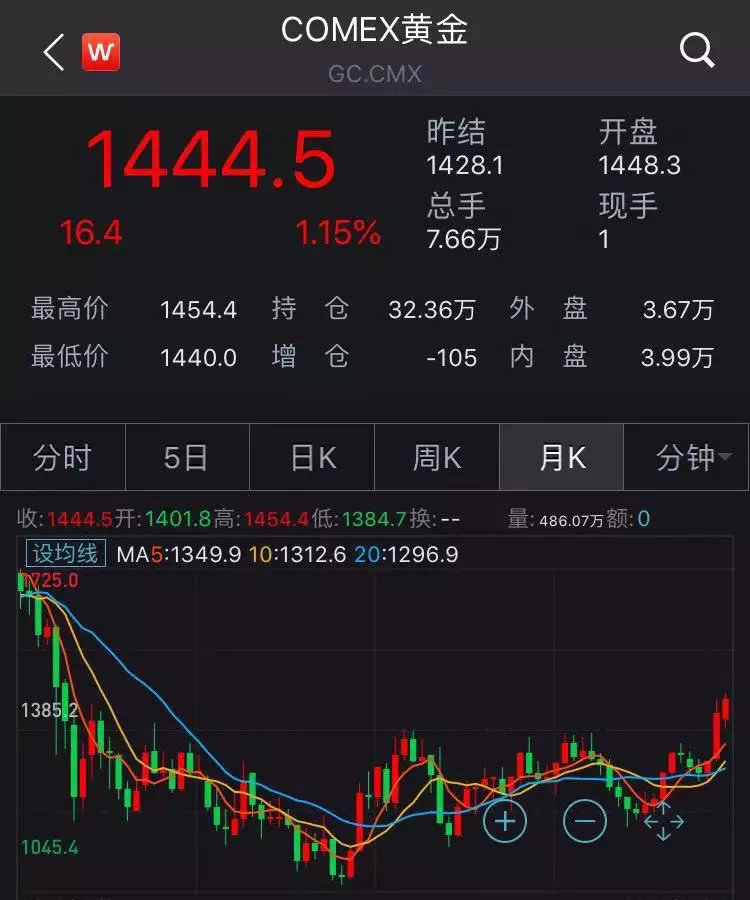Zoom in the chart with plus button
Viewport: 750px width, 900px height.
(x=505, y=821)
